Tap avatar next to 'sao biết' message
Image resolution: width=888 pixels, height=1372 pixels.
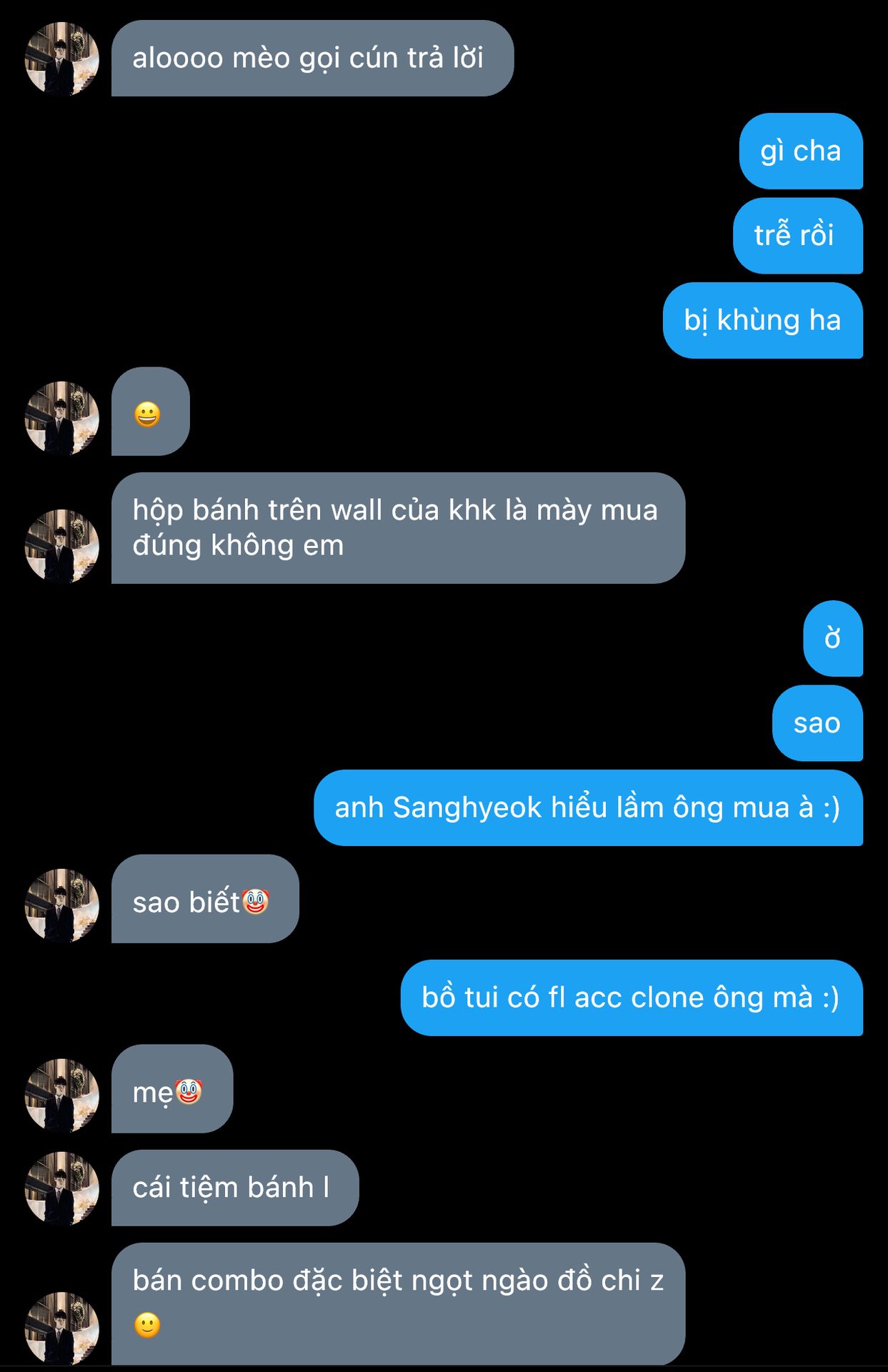pyautogui.click(x=61, y=905)
